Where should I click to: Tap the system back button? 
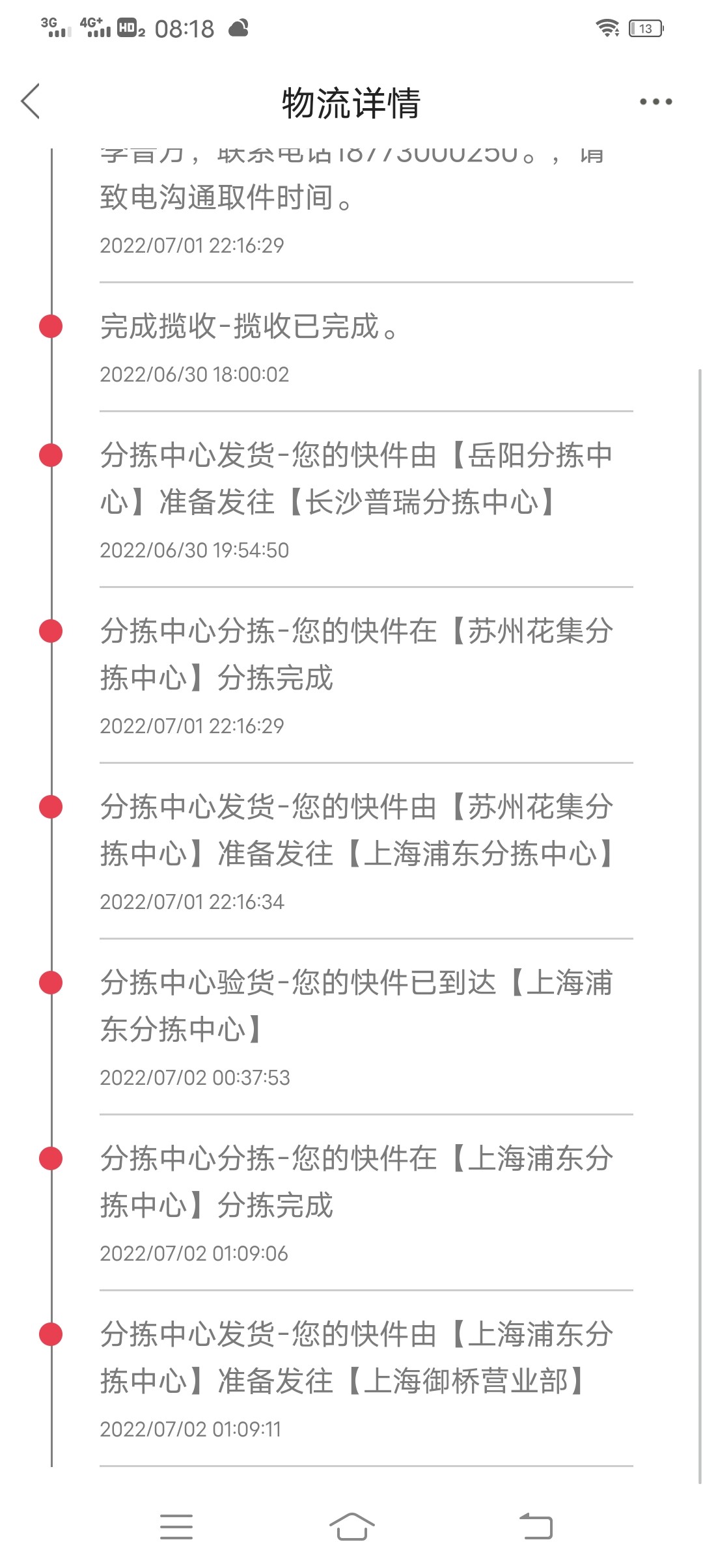coord(536,1526)
